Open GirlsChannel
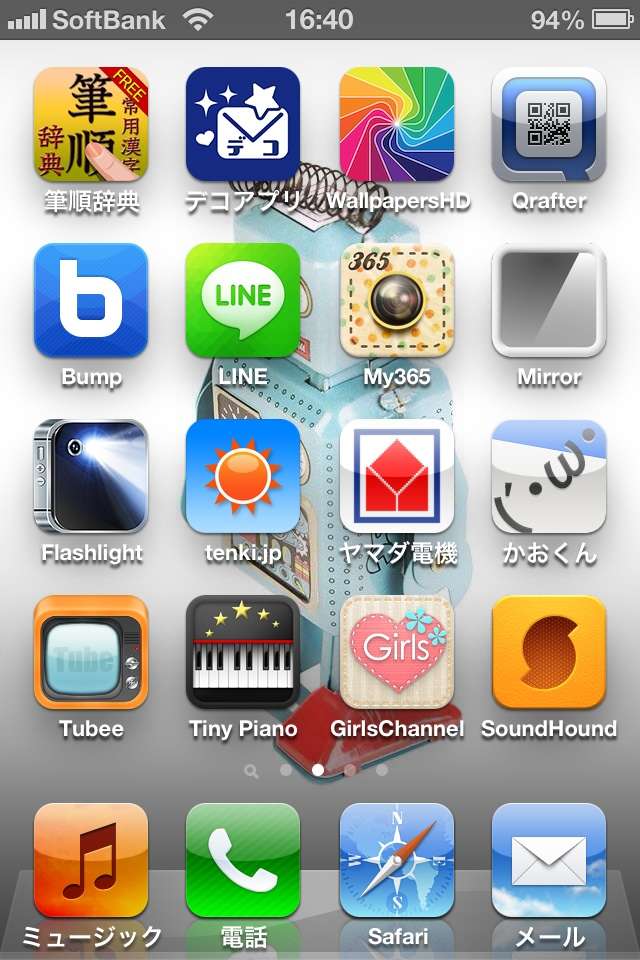The height and width of the screenshot is (960, 640). (397, 652)
